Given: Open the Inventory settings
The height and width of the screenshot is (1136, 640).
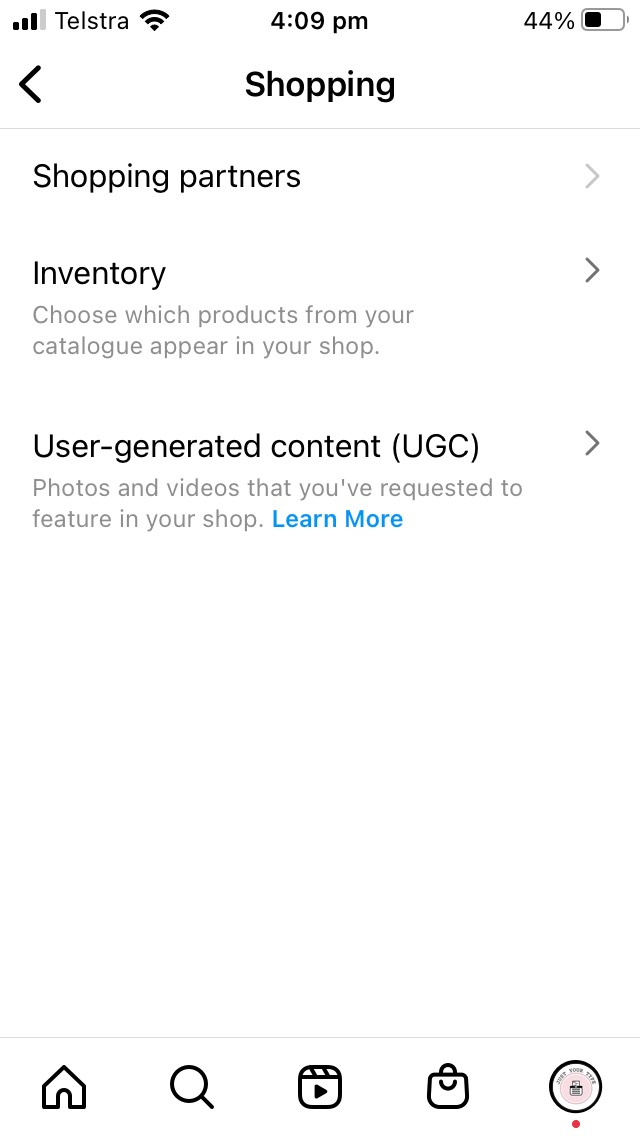Looking at the screenshot, I should 320,307.
